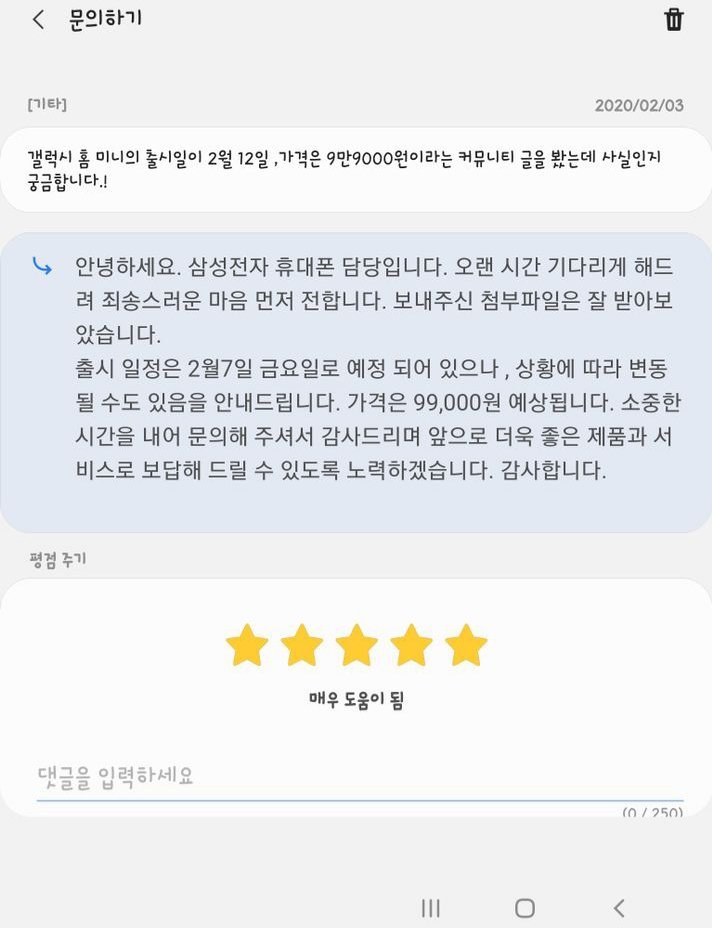Rate the answer two stars
This screenshot has width=712, height=928.
(301, 645)
